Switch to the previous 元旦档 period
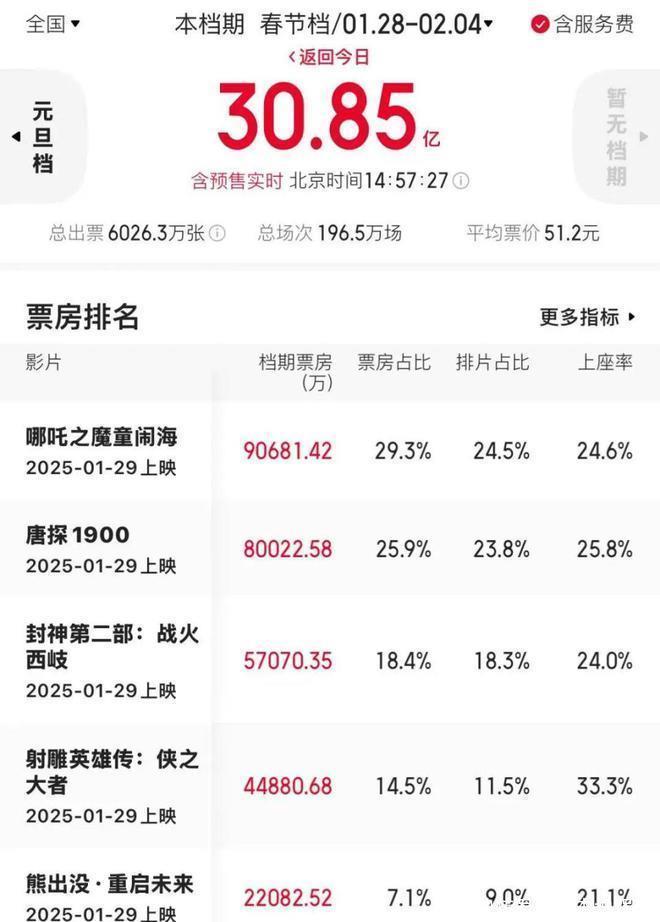Image resolution: width=660 pixels, height=922 pixels. [41, 137]
